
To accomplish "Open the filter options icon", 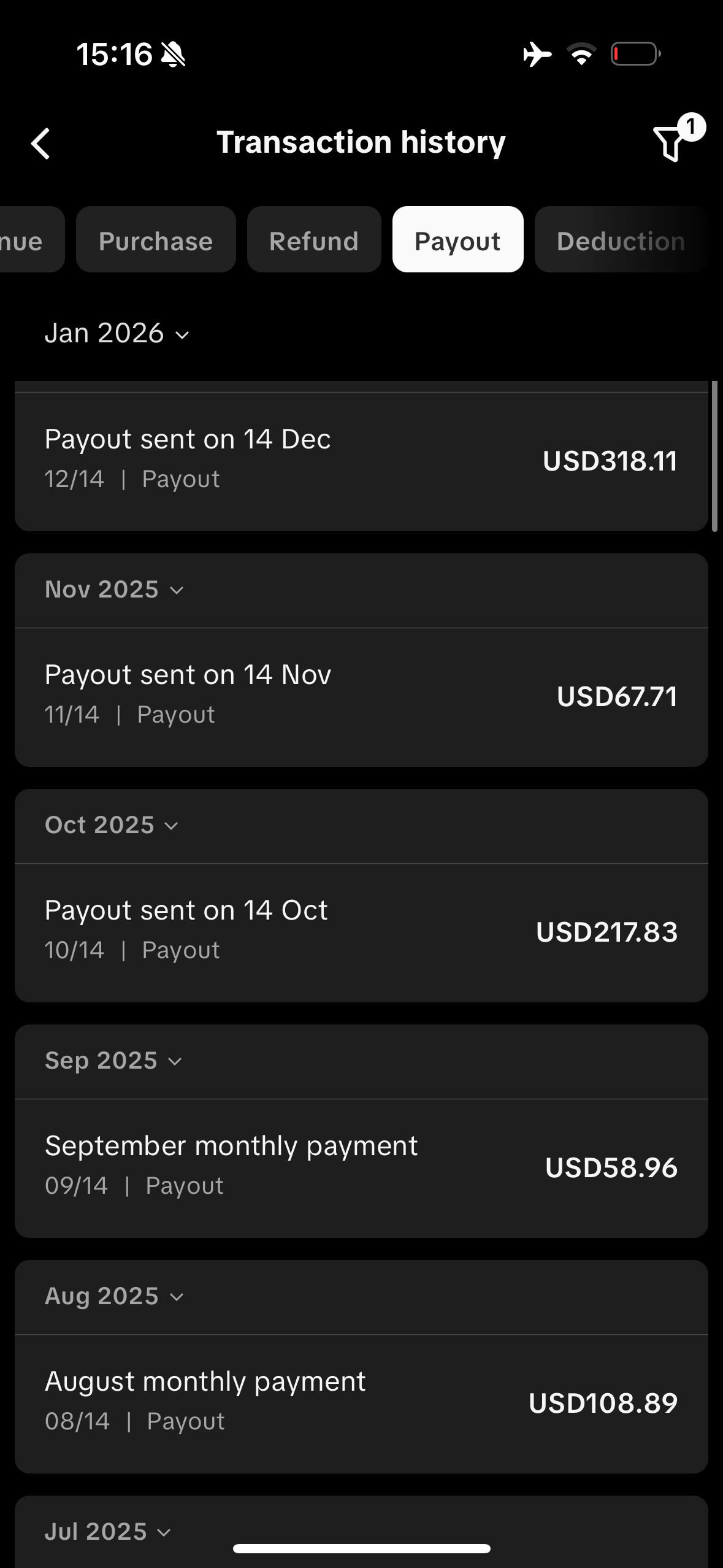I will pos(670,144).
